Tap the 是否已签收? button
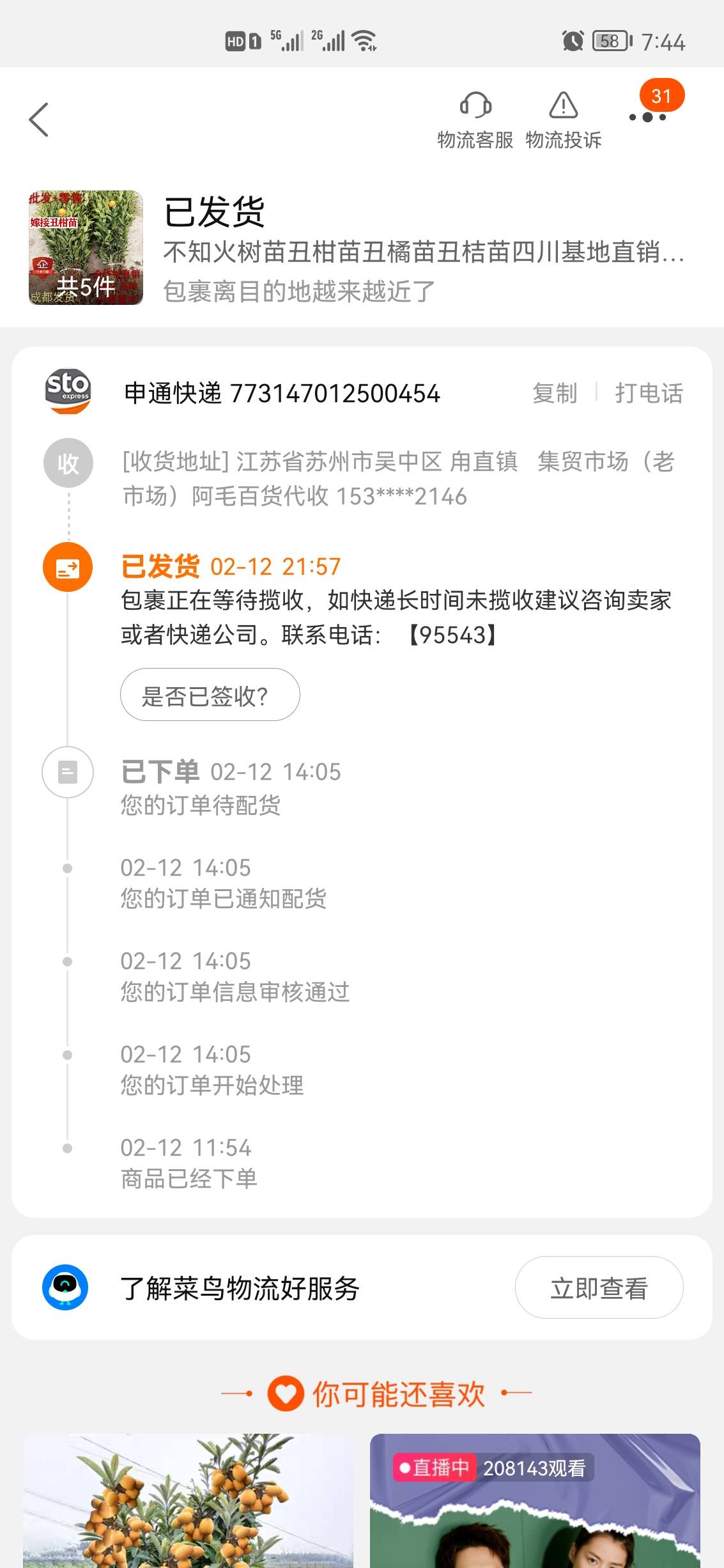The image size is (724, 1568). [210, 695]
